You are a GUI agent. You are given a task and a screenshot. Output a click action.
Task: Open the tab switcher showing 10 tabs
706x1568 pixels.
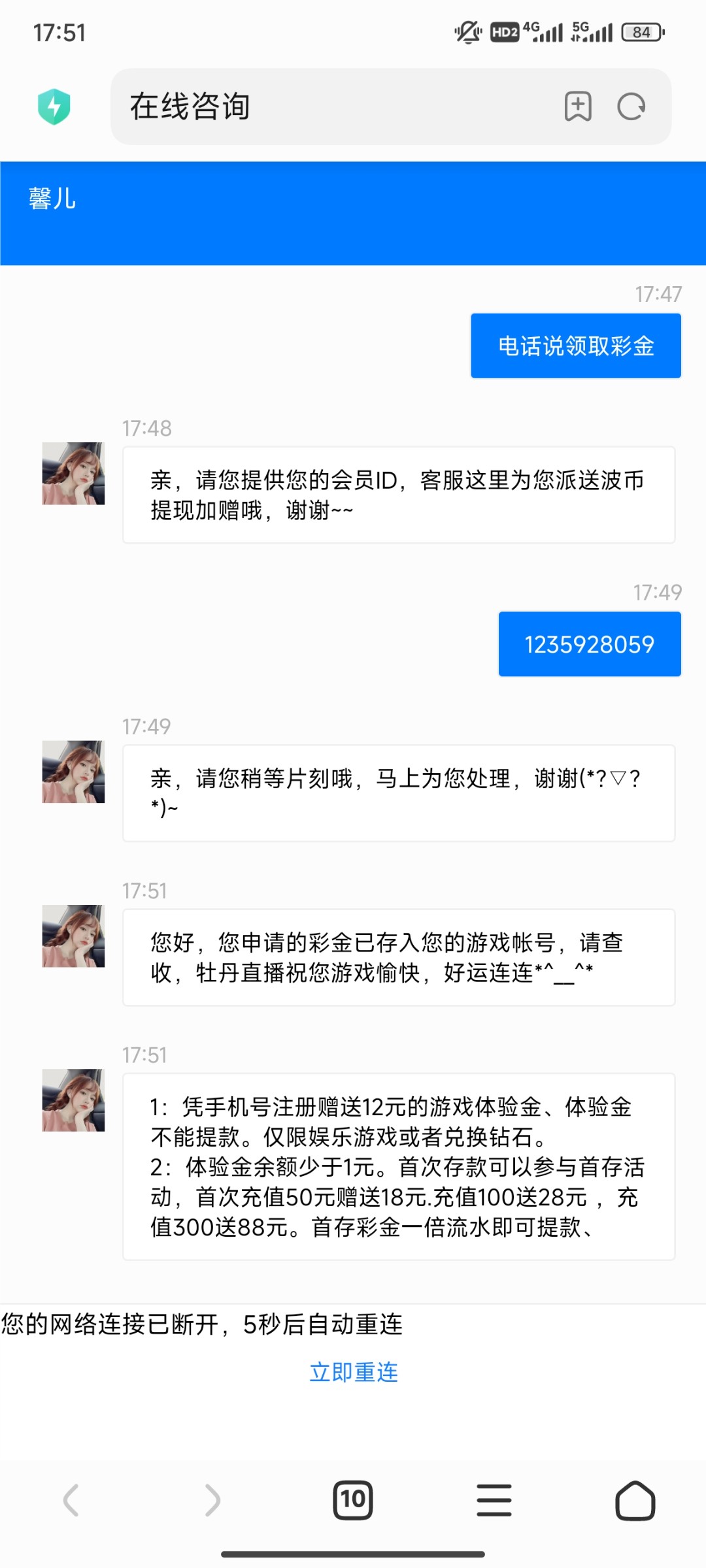coord(353,1500)
